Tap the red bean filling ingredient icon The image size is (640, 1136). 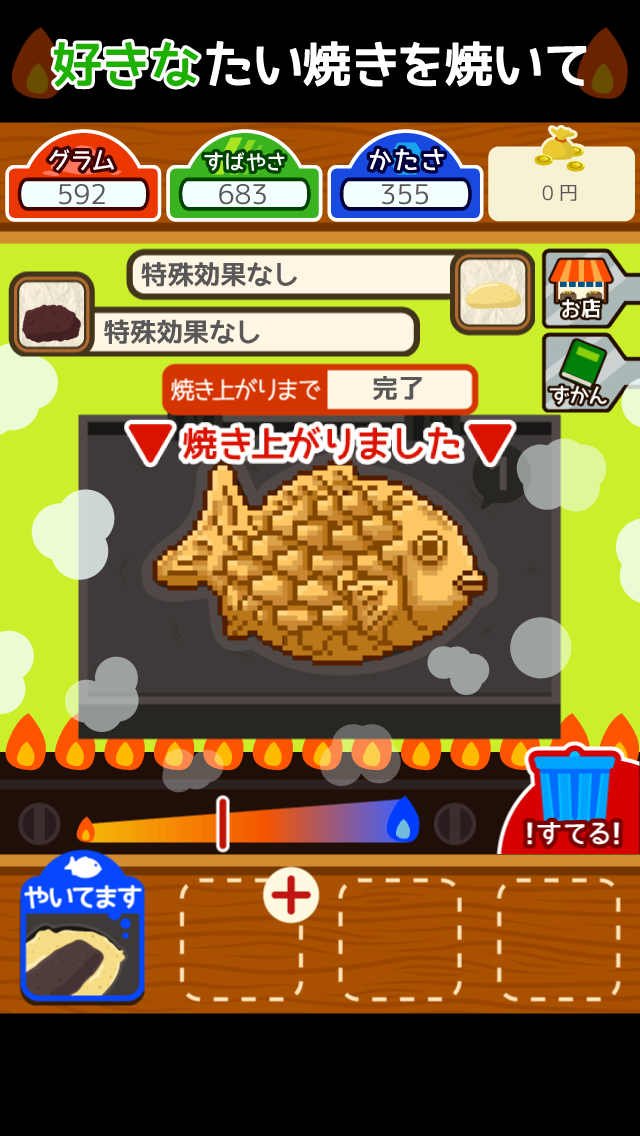pyautogui.click(x=52, y=313)
